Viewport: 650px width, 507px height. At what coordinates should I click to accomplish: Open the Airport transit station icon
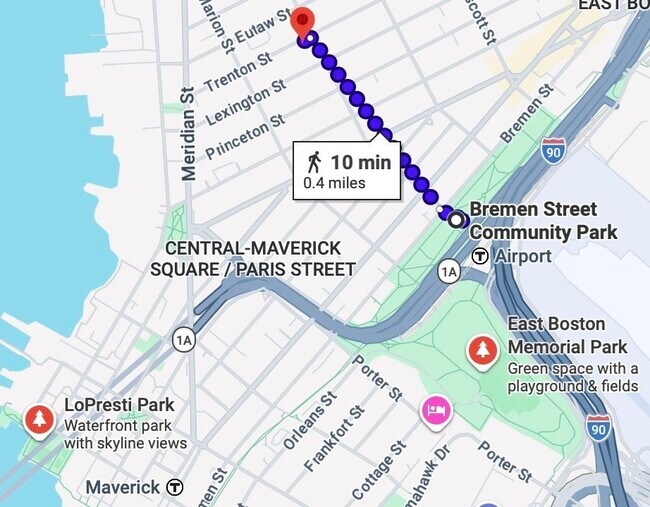pyautogui.click(x=480, y=256)
